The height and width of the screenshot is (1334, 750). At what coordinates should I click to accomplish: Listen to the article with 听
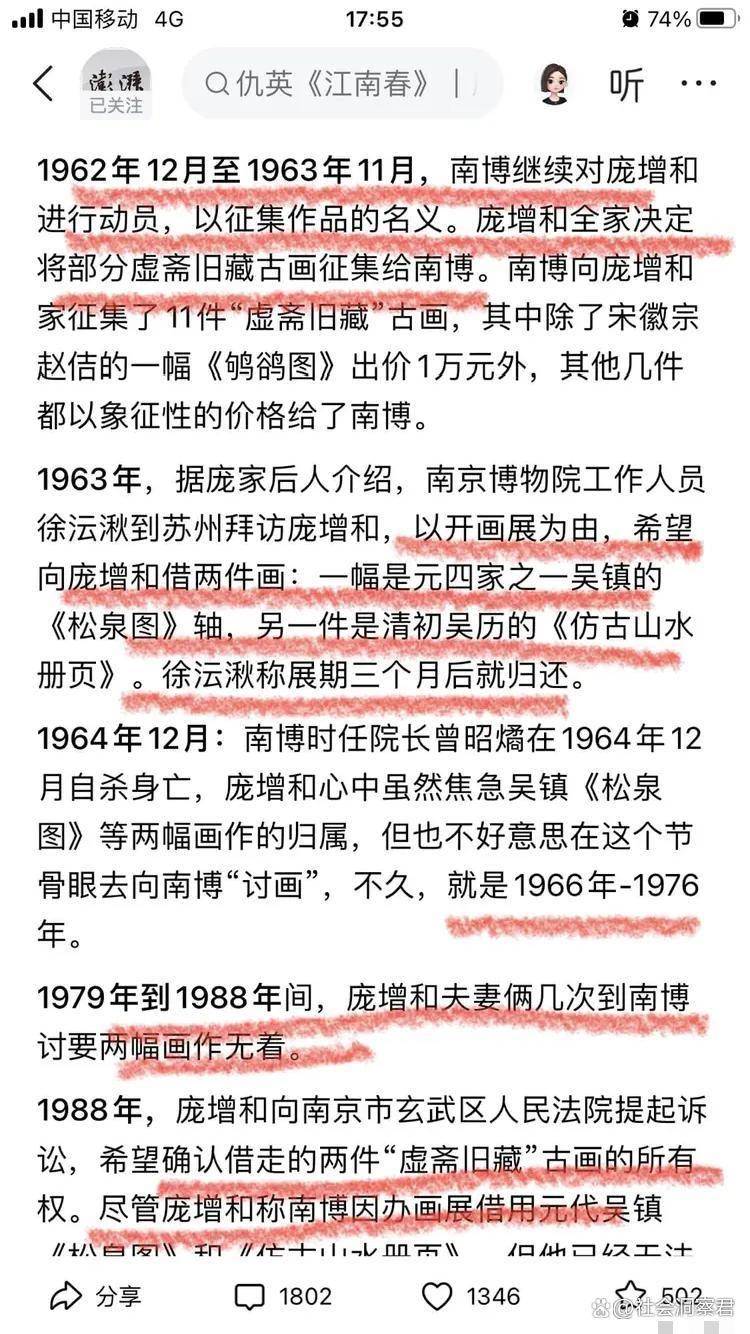627,85
